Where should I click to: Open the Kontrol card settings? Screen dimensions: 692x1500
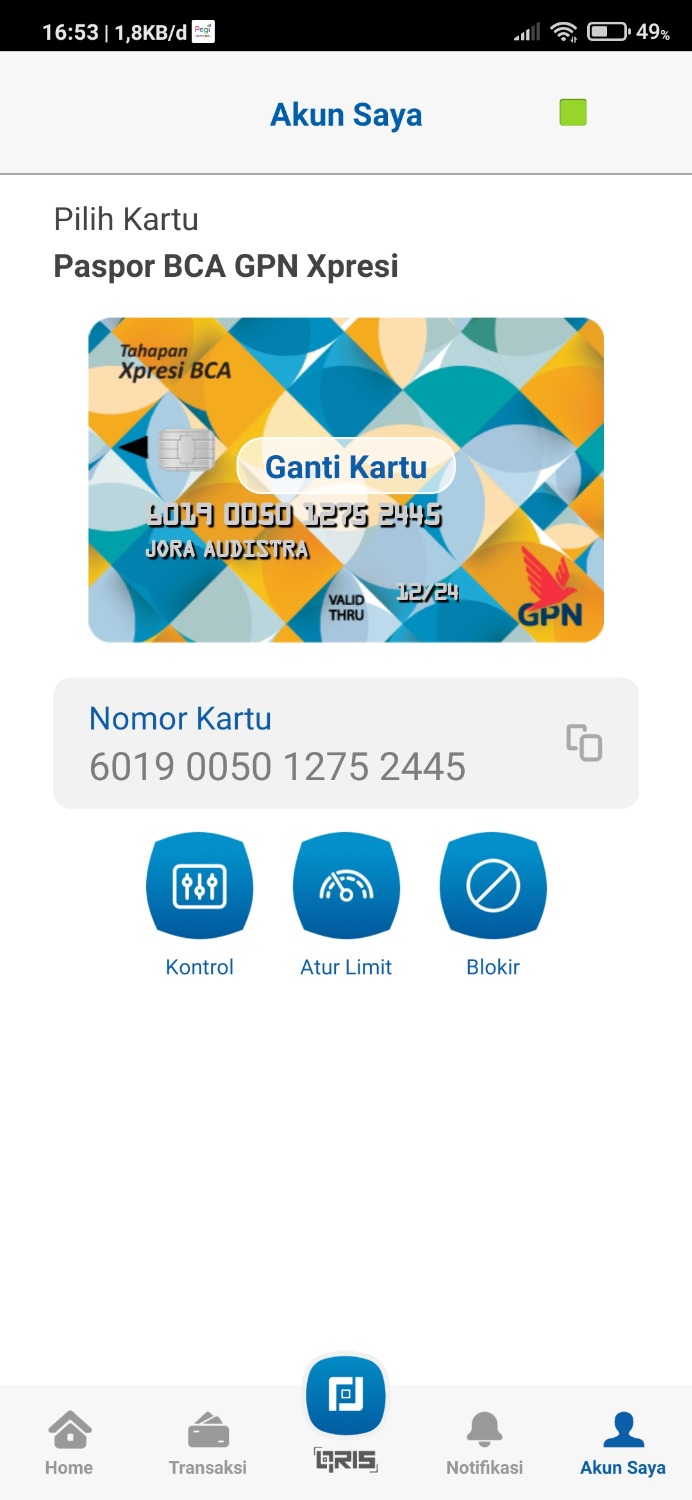click(200, 887)
